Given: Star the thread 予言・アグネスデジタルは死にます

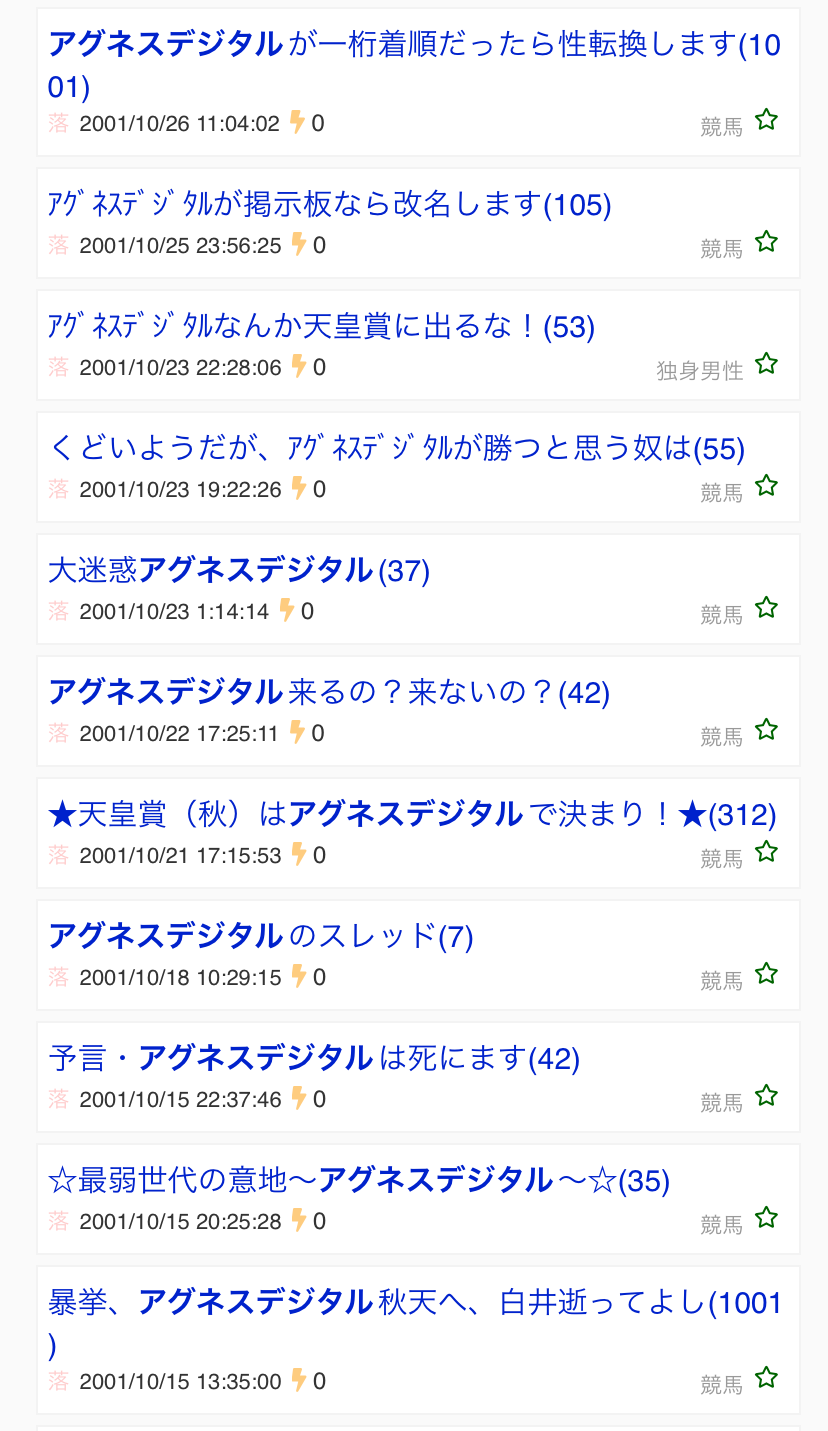Looking at the screenshot, I should tap(766, 1096).
